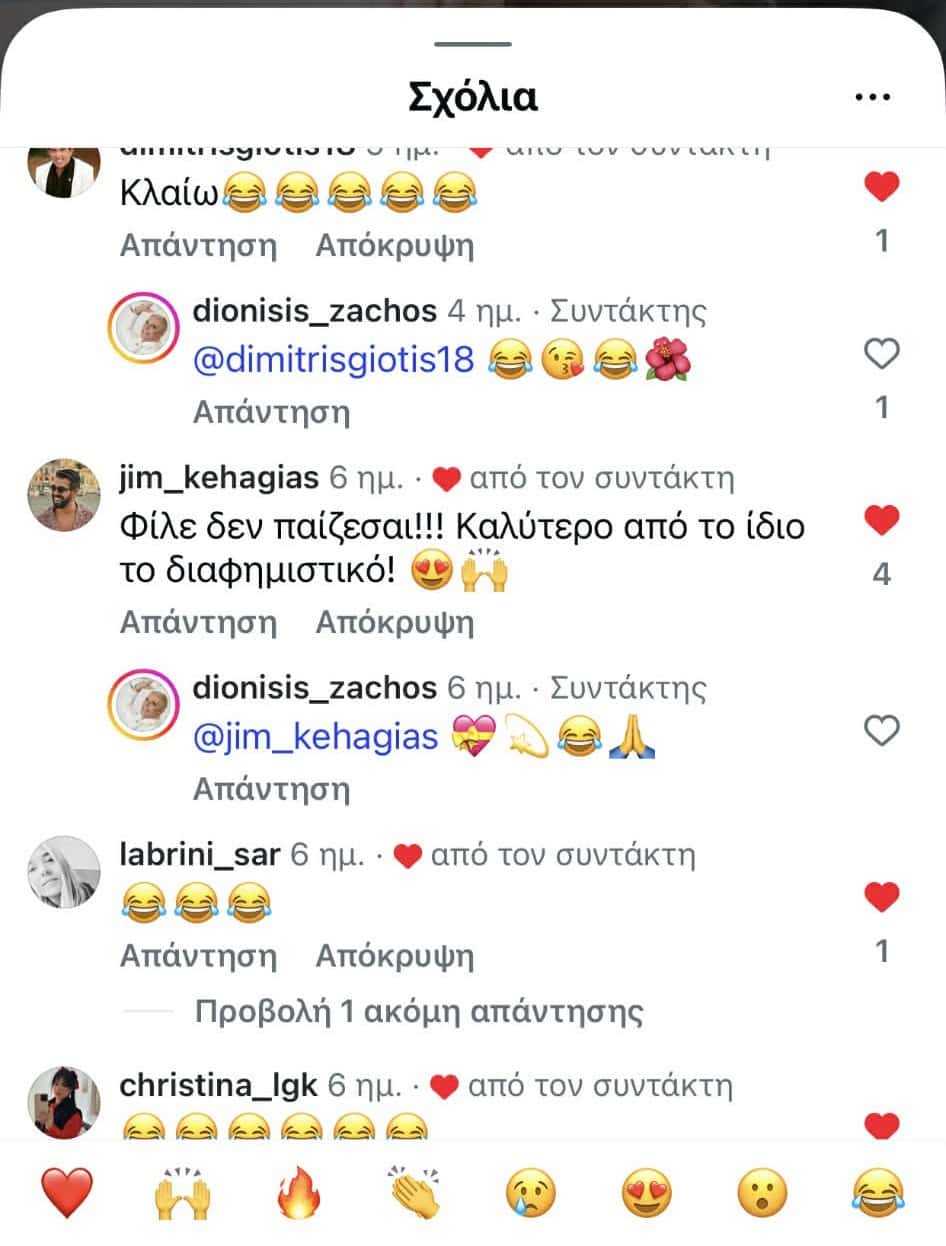
Task: Insert the red heart quick emoji
Action: [x=67, y=1194]
